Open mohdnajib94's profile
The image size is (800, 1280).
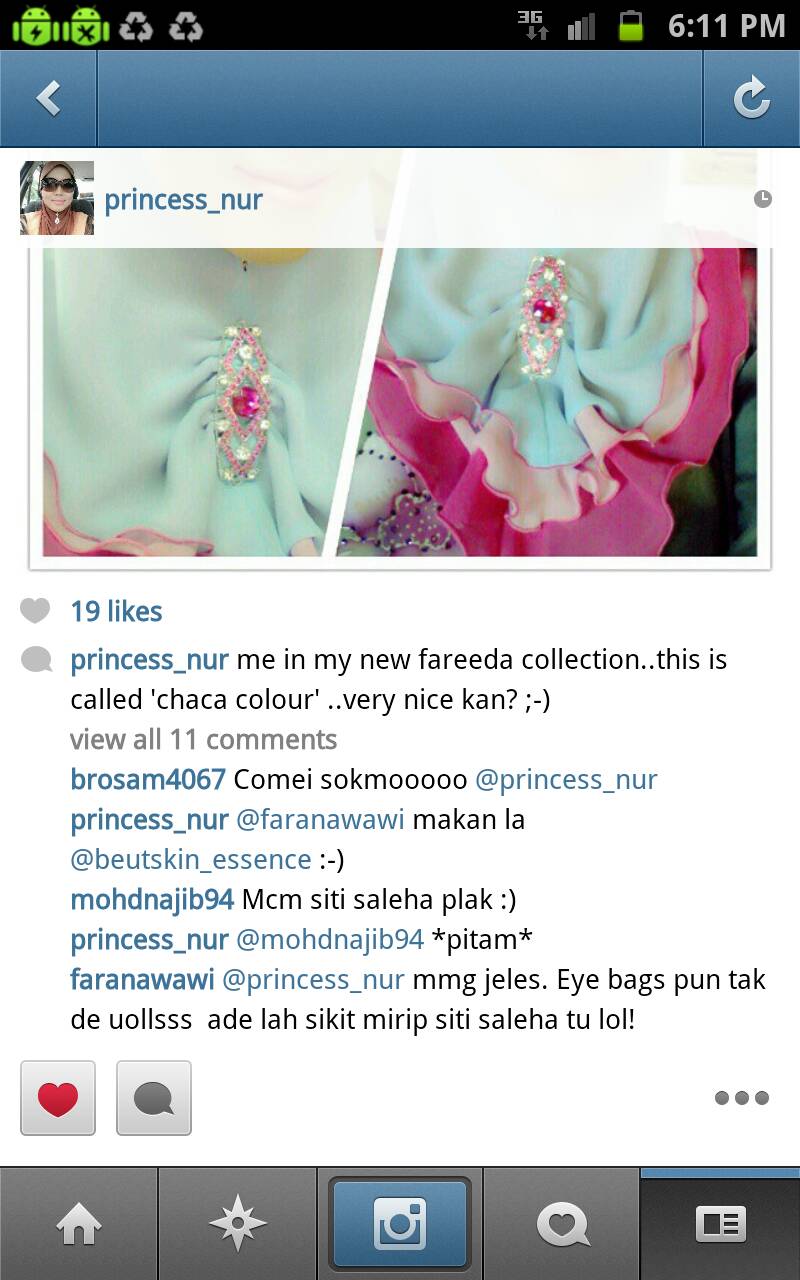point(152,900)
